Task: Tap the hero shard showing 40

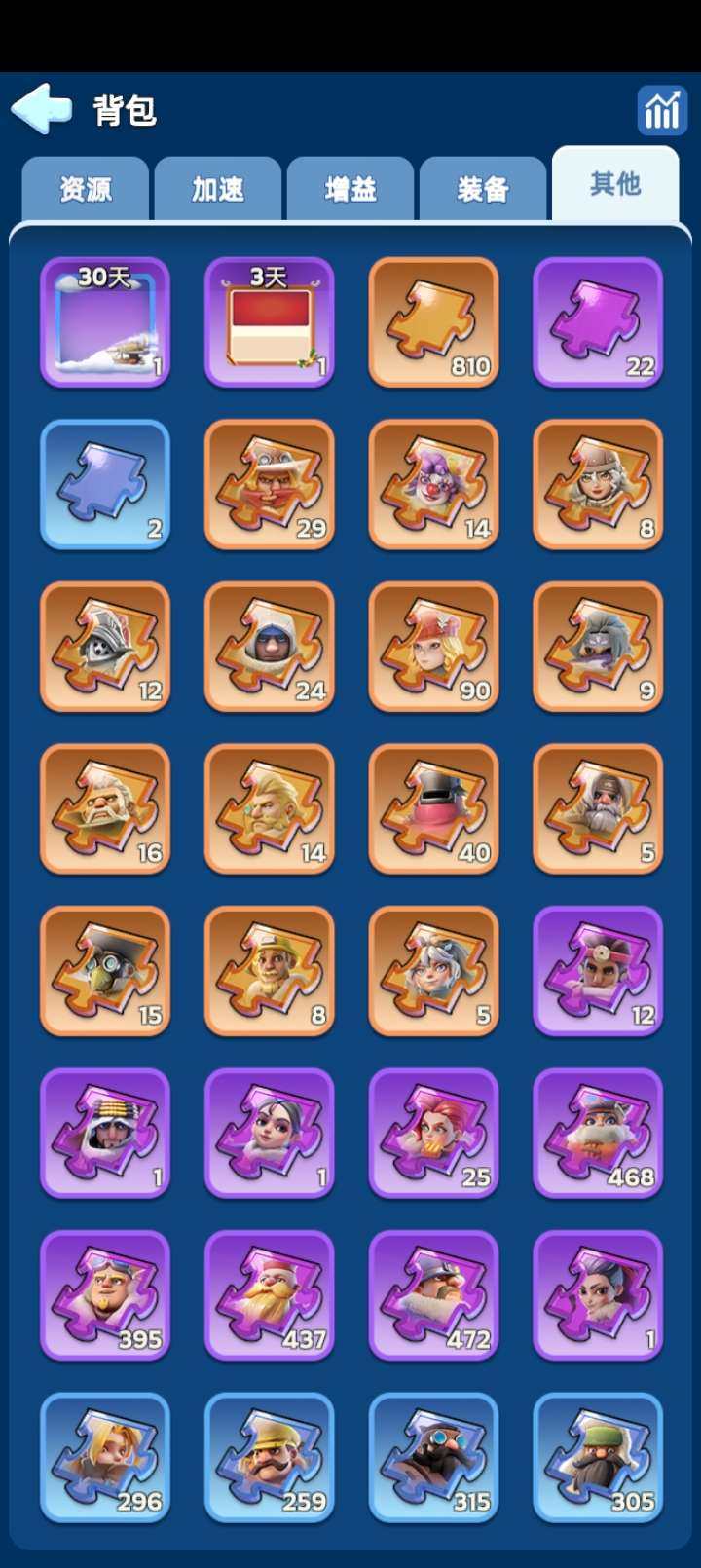Action: (434, 808)
